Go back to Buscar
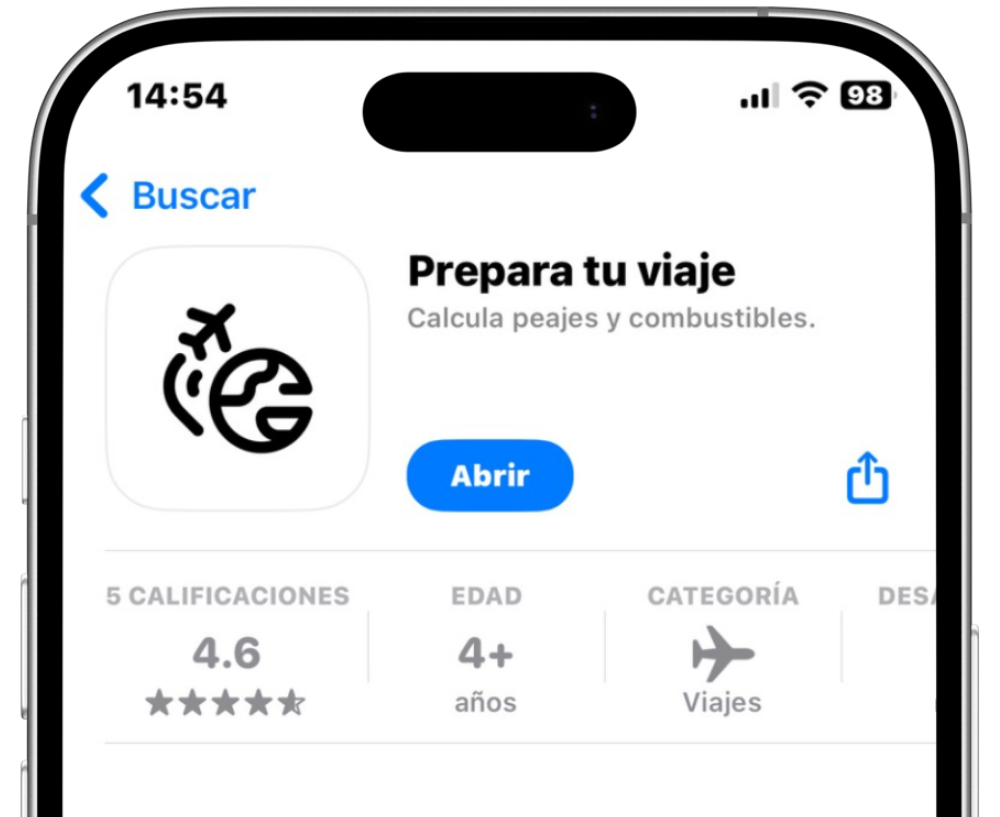 168,196
